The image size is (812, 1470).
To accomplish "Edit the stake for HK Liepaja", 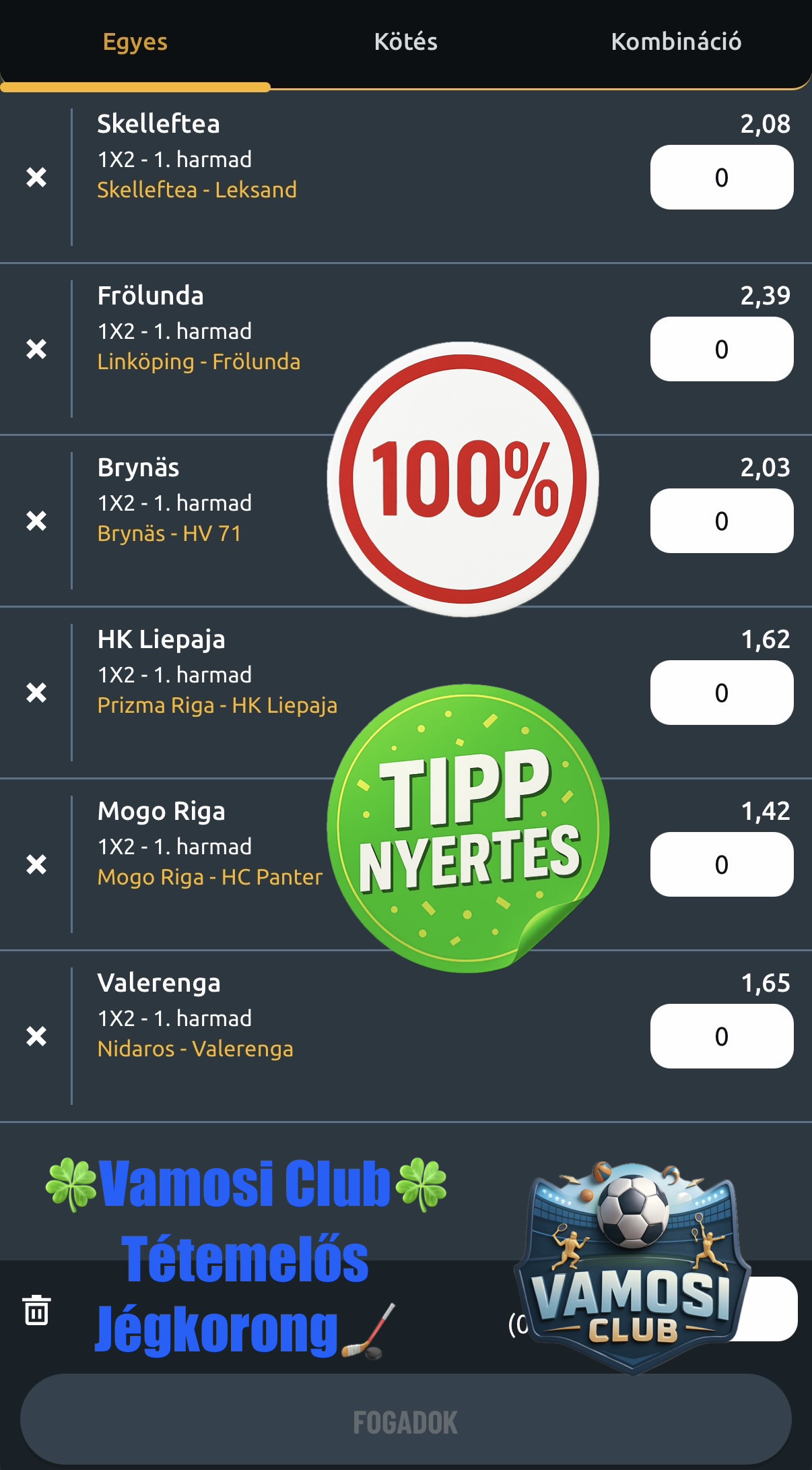I will point(721,693).
